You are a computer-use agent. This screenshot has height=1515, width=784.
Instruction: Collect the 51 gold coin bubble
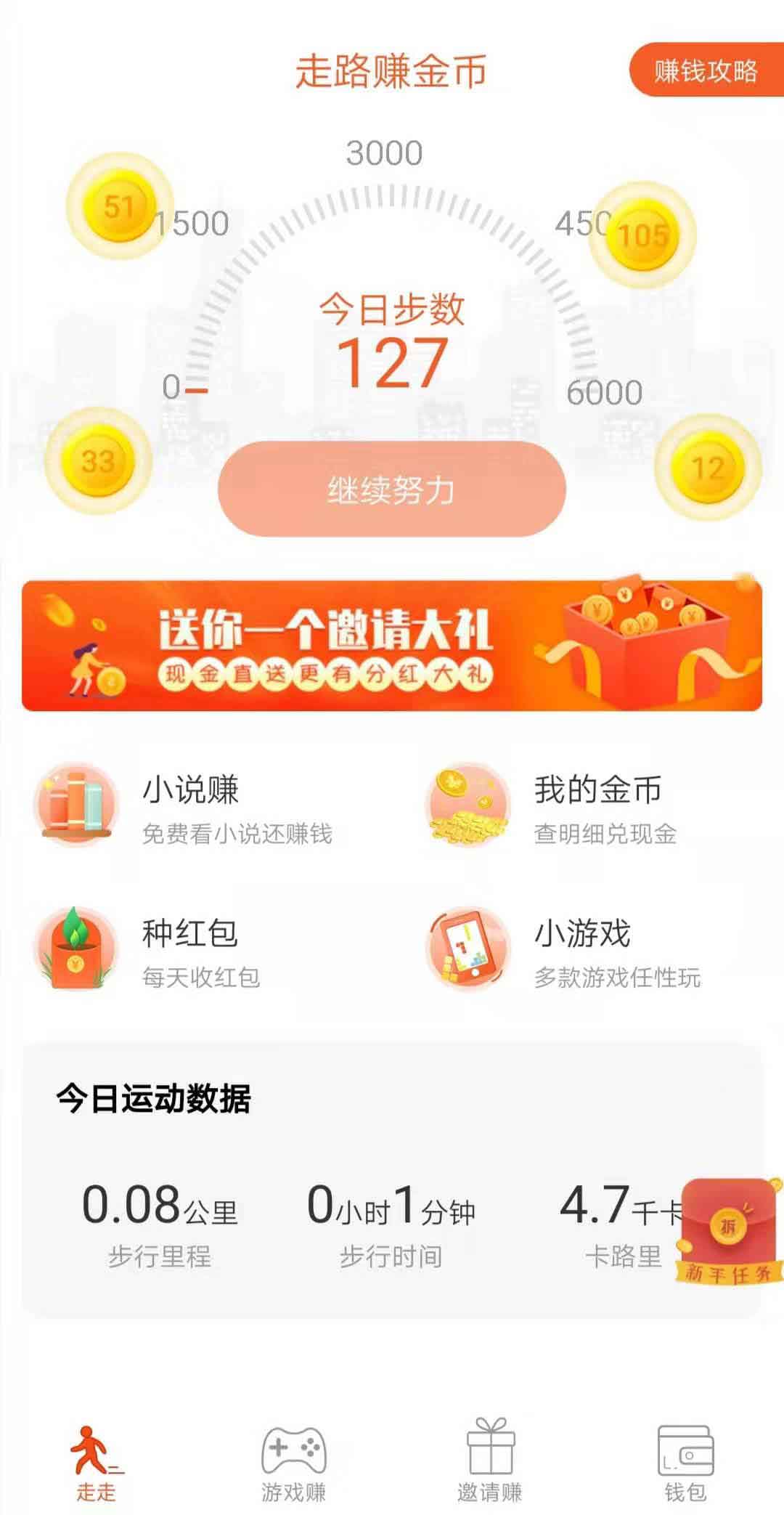(119, 206)
